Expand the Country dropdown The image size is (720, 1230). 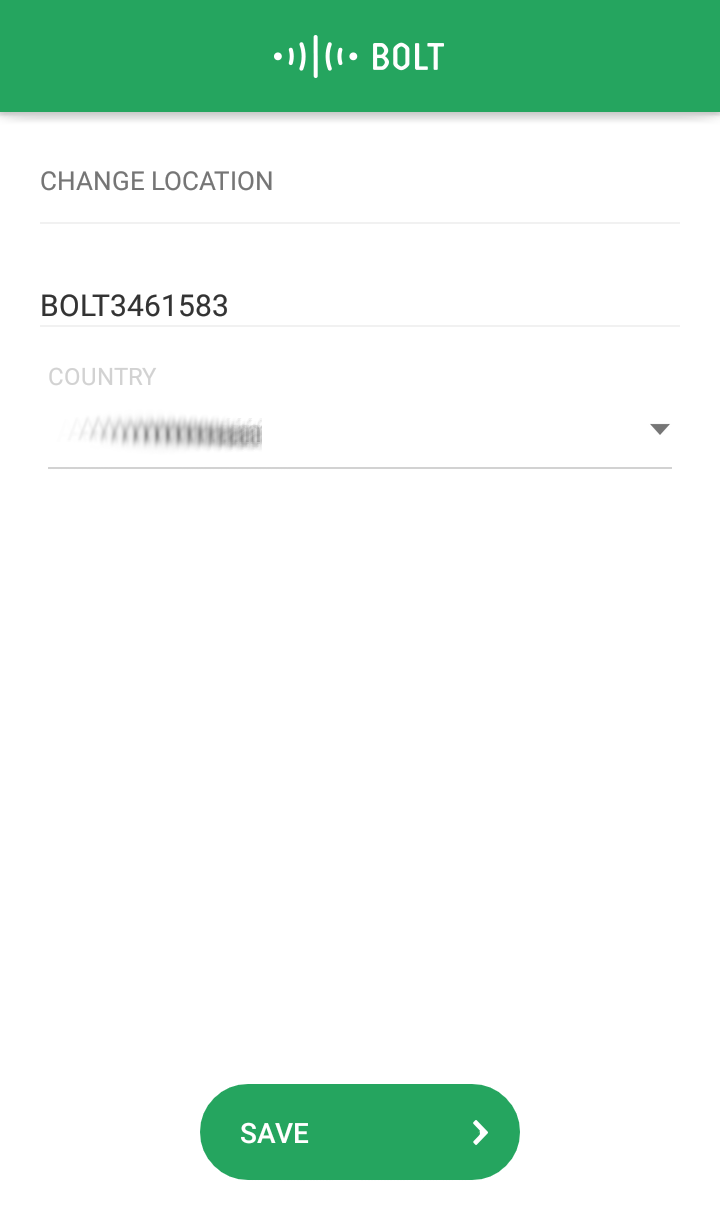tap(360, 431)
